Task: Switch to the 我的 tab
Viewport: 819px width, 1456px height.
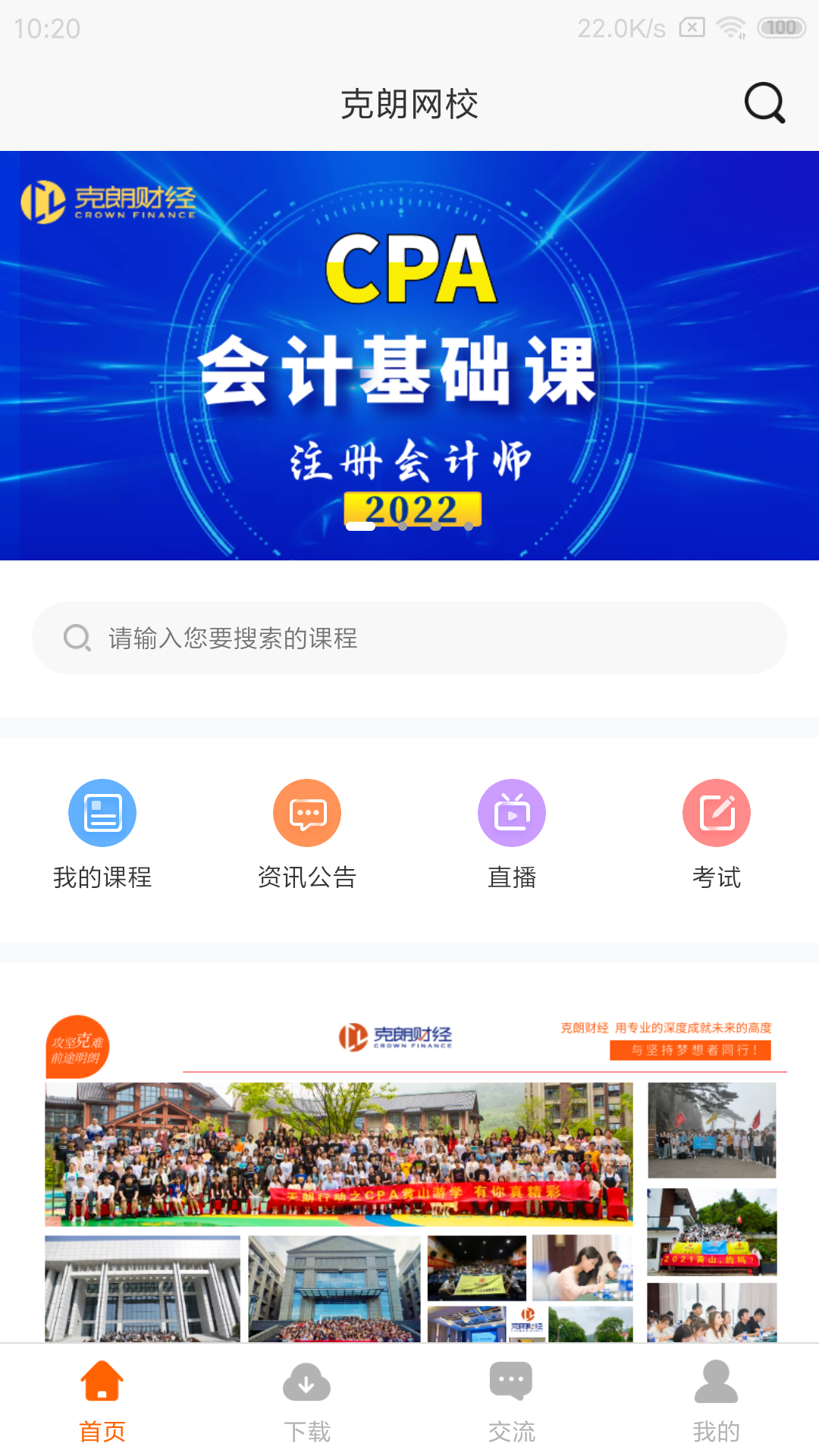Action: click(717, 1400)
